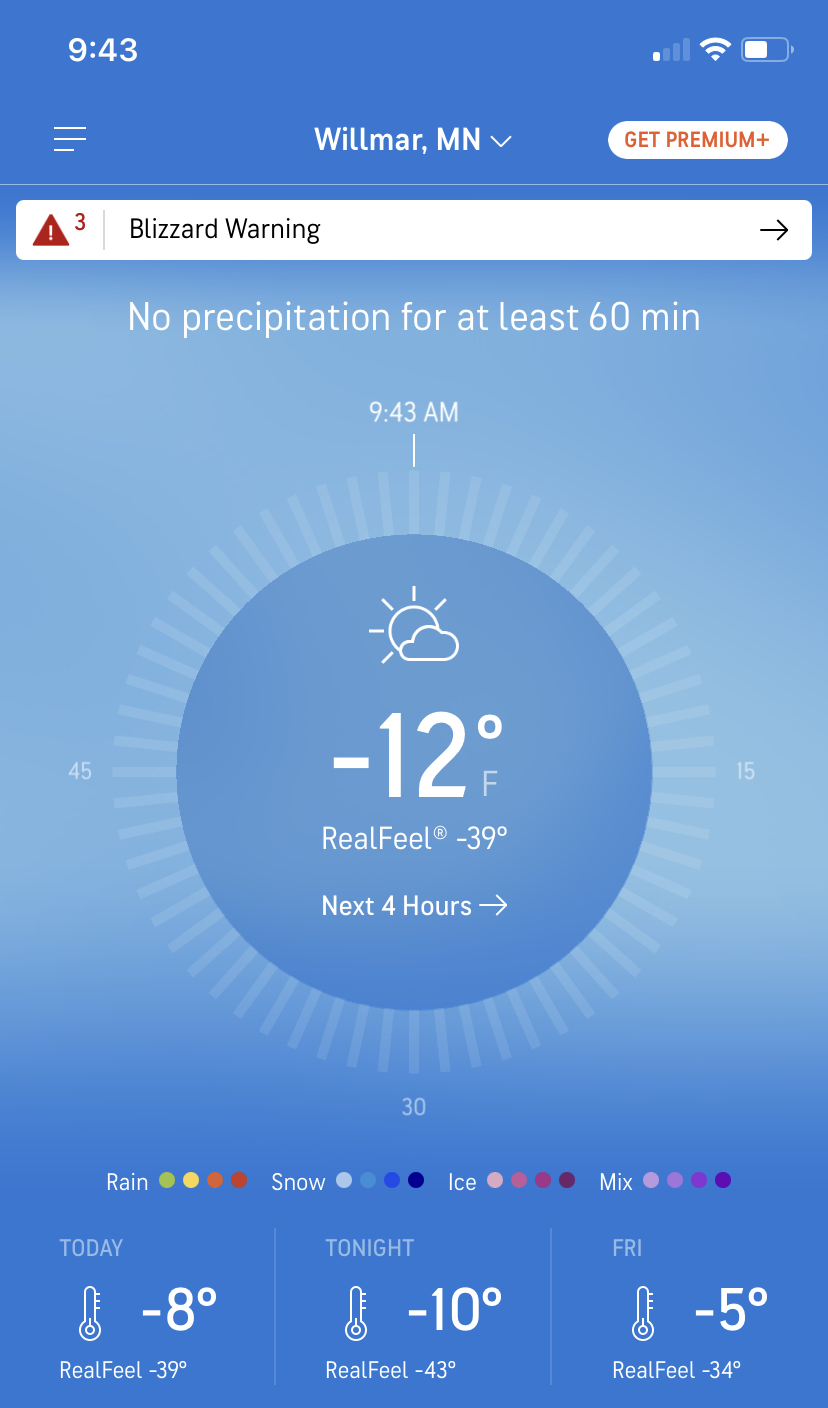Open the Blizzard Warning alert

413,230
